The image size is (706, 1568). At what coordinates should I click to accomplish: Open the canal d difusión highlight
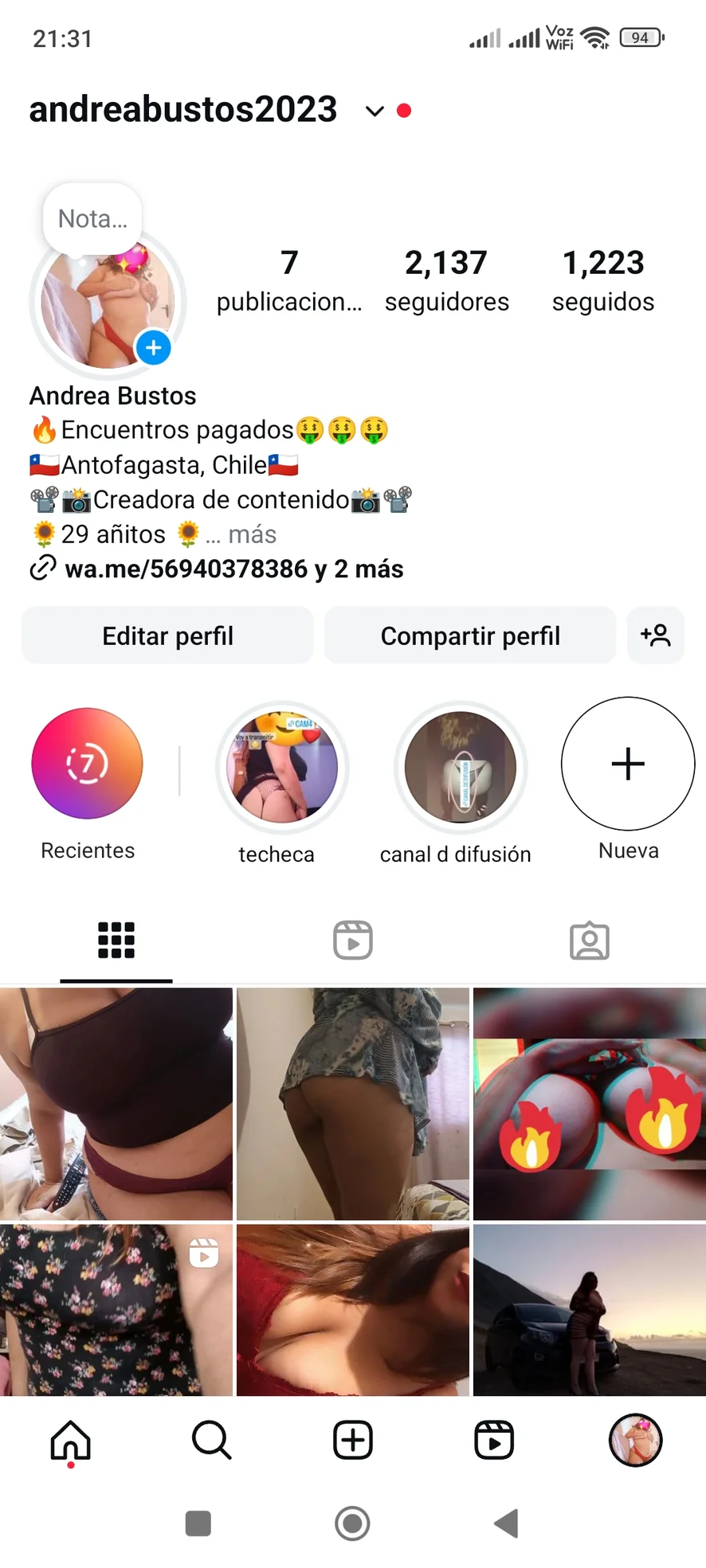pos(461,768)
